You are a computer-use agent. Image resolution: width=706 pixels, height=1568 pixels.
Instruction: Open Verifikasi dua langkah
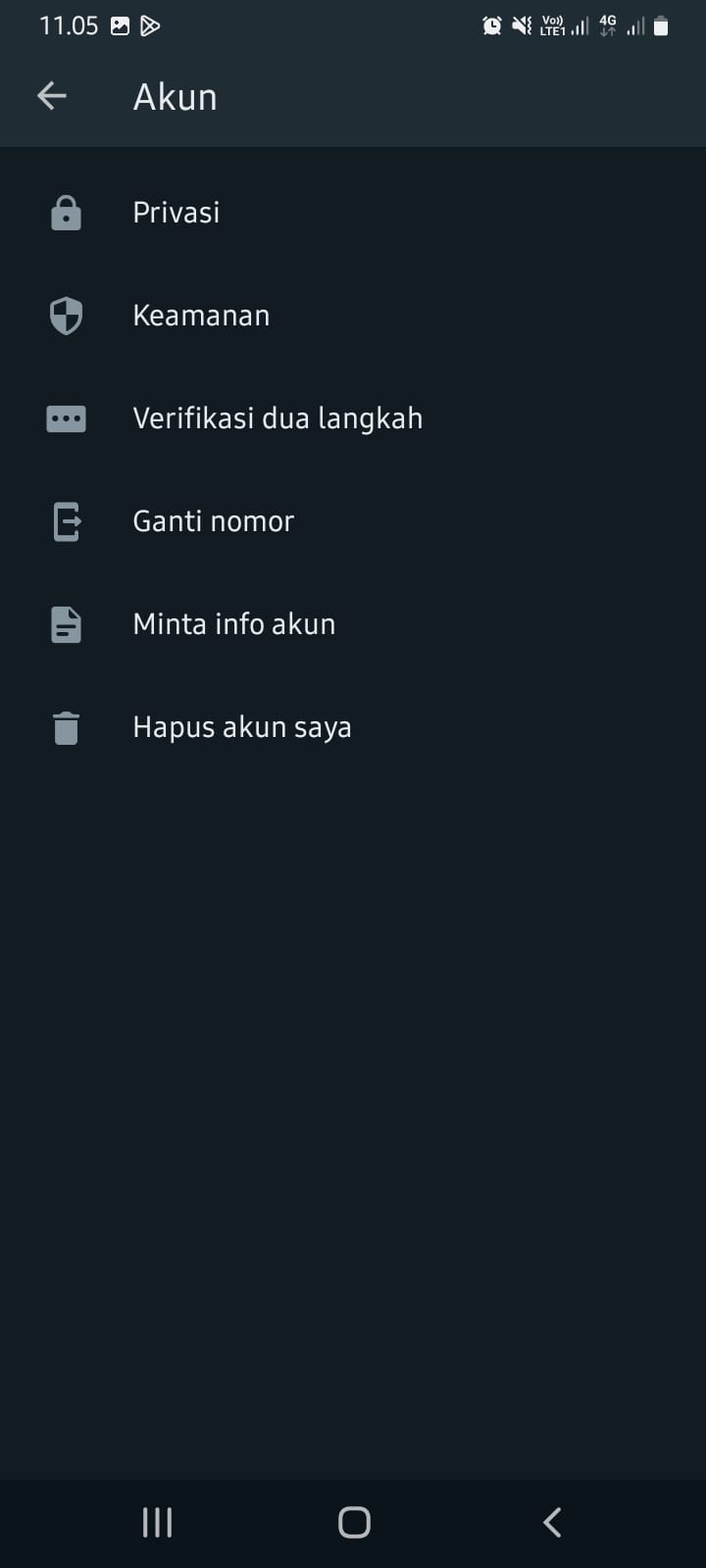353,418
